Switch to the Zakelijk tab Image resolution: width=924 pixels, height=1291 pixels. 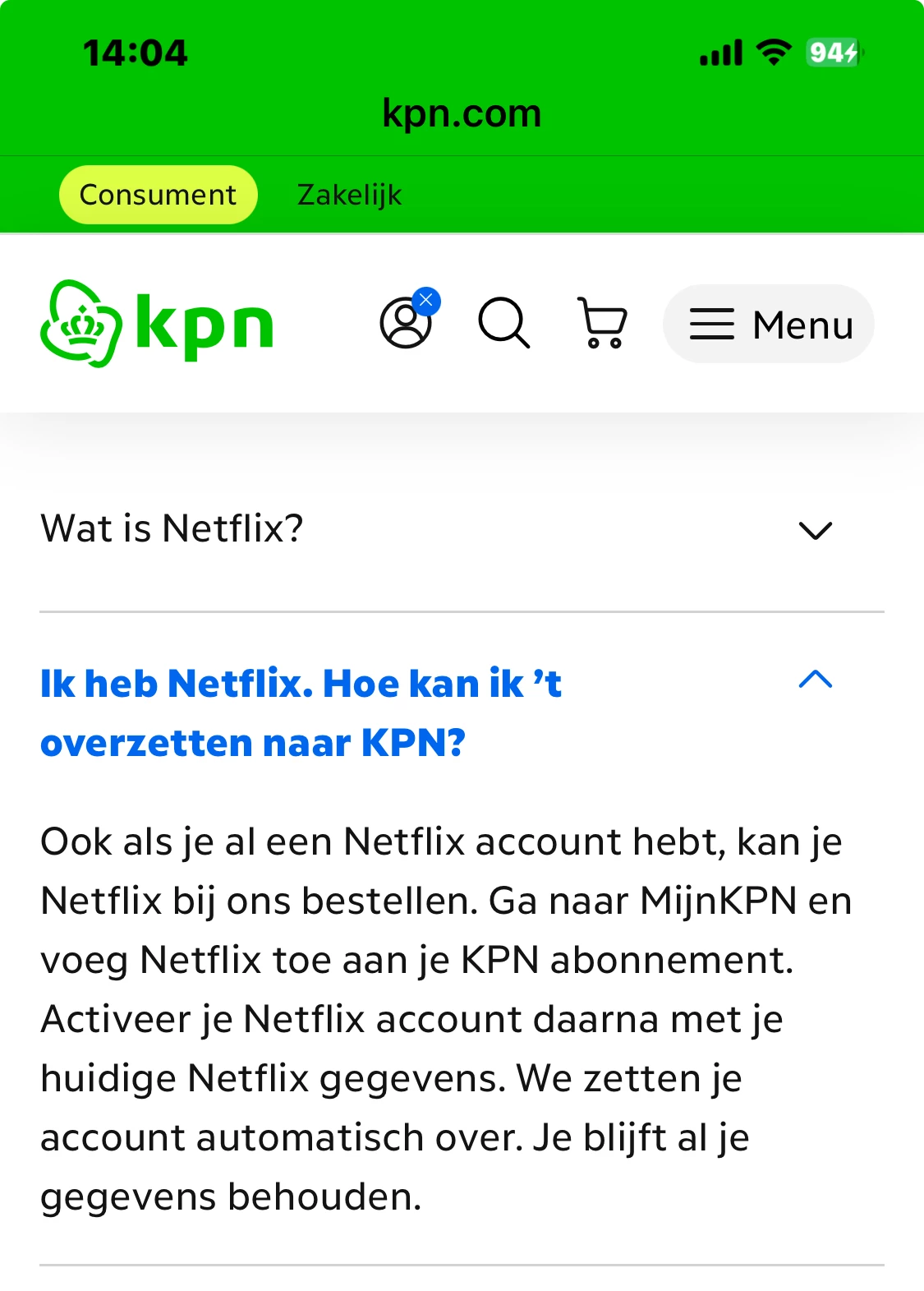(x=349, y=196)
